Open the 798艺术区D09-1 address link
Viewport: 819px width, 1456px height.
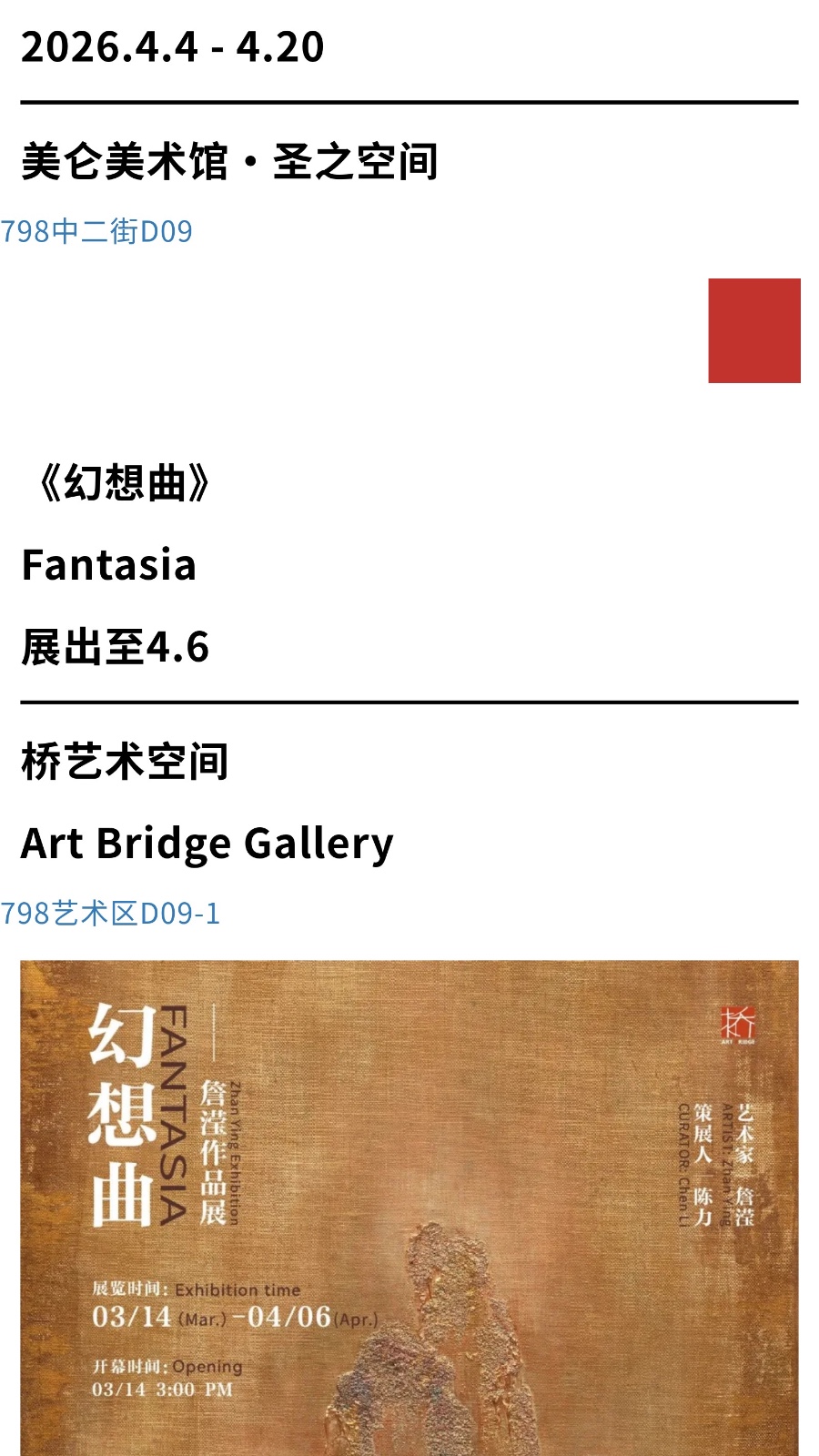(x=110, y=914)
